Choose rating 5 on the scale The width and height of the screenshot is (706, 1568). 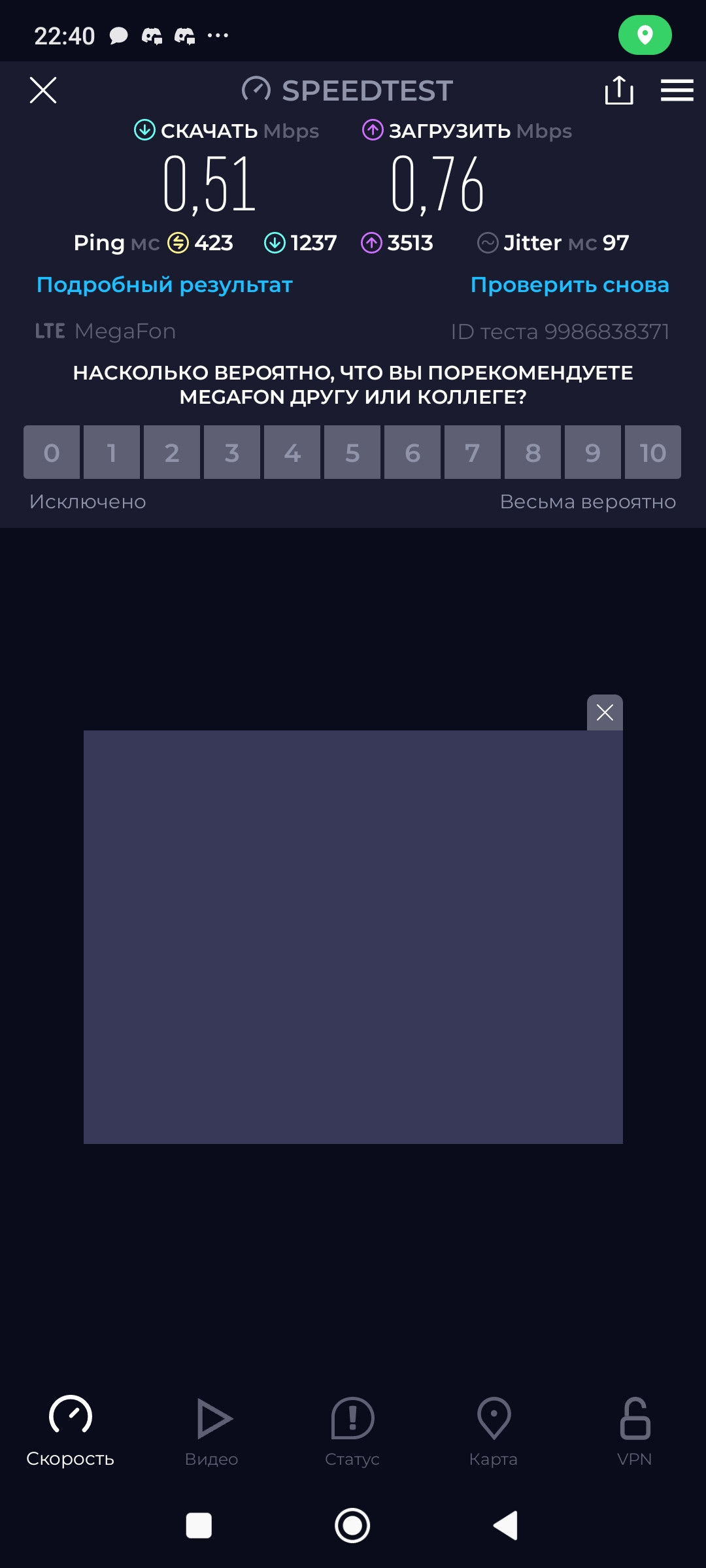click(352, 452)
